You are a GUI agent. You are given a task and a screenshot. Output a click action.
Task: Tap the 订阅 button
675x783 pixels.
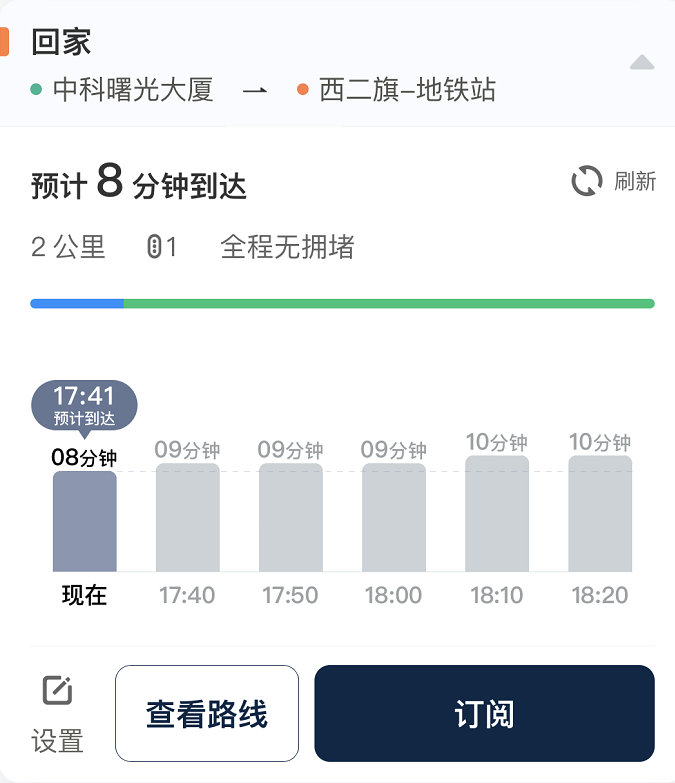(x=484, y=714)
